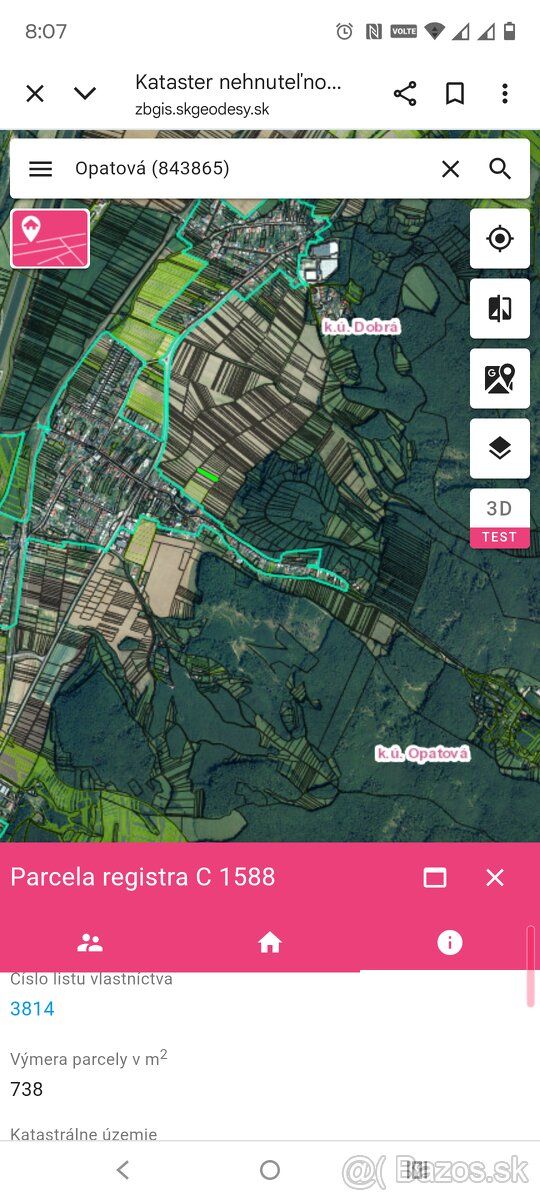Open location in Google Maps
The image size is (540, 1200).
pos(500,379)
